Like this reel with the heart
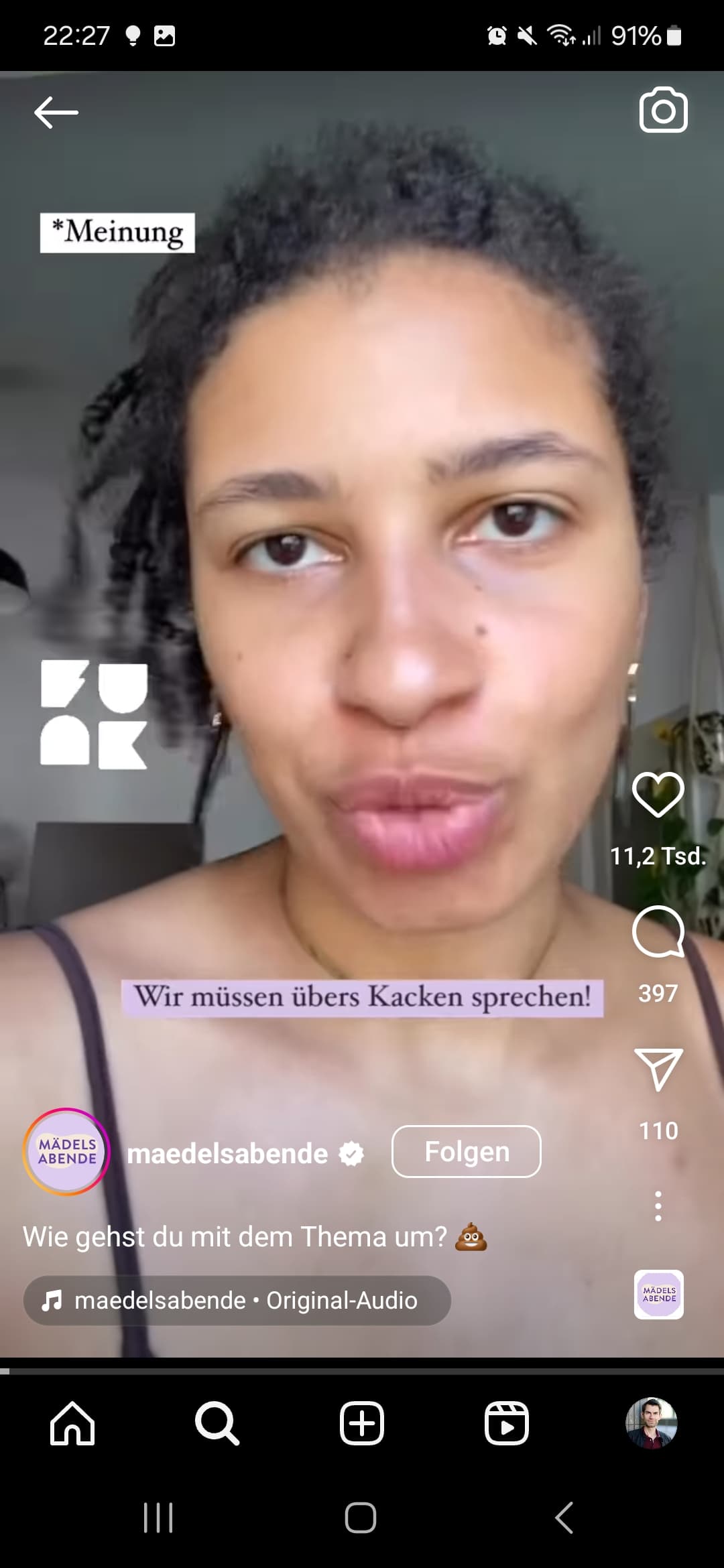724x1568 pixels. click(x=658, y=795)
